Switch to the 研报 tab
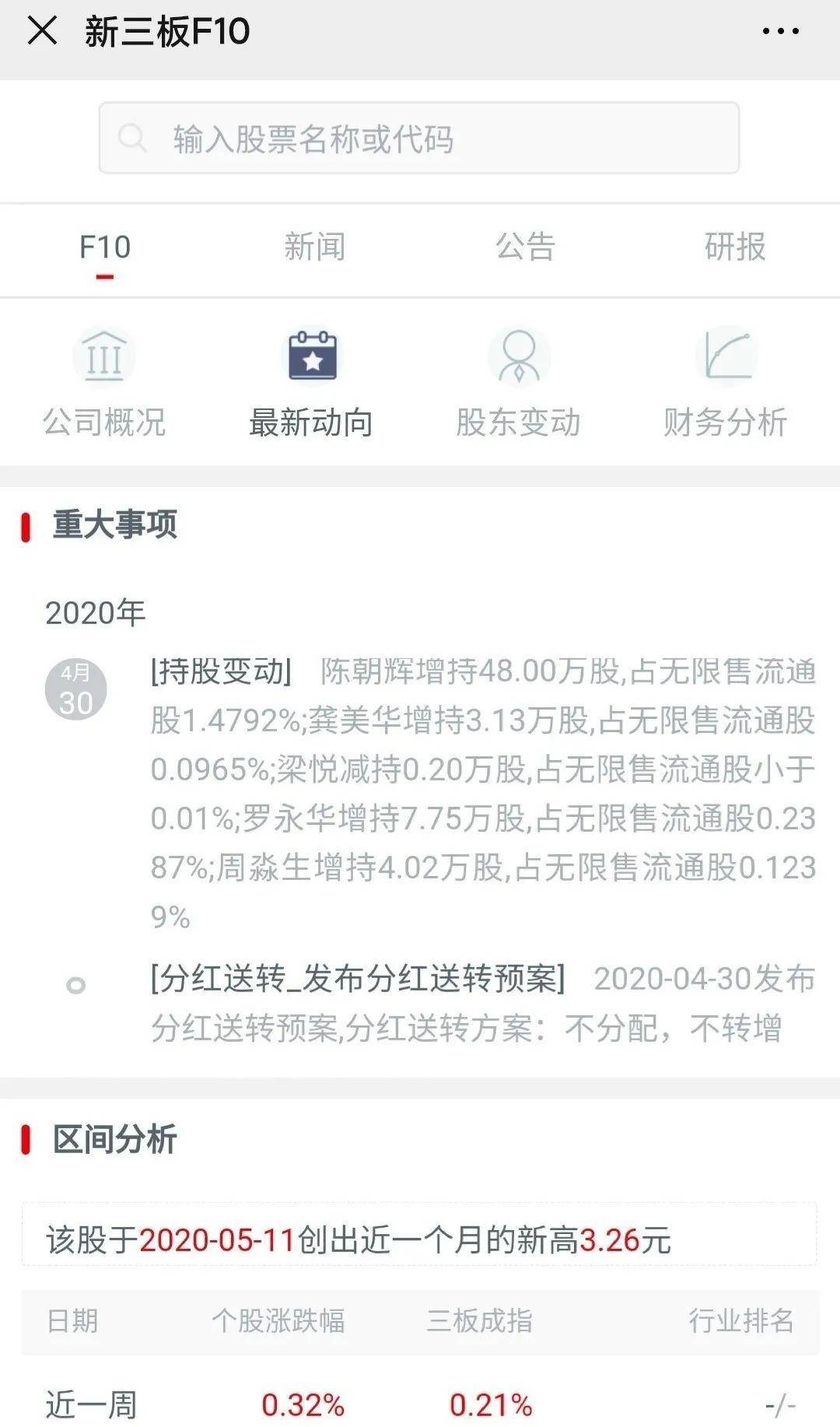840x1427 pixels. point(735,247)
